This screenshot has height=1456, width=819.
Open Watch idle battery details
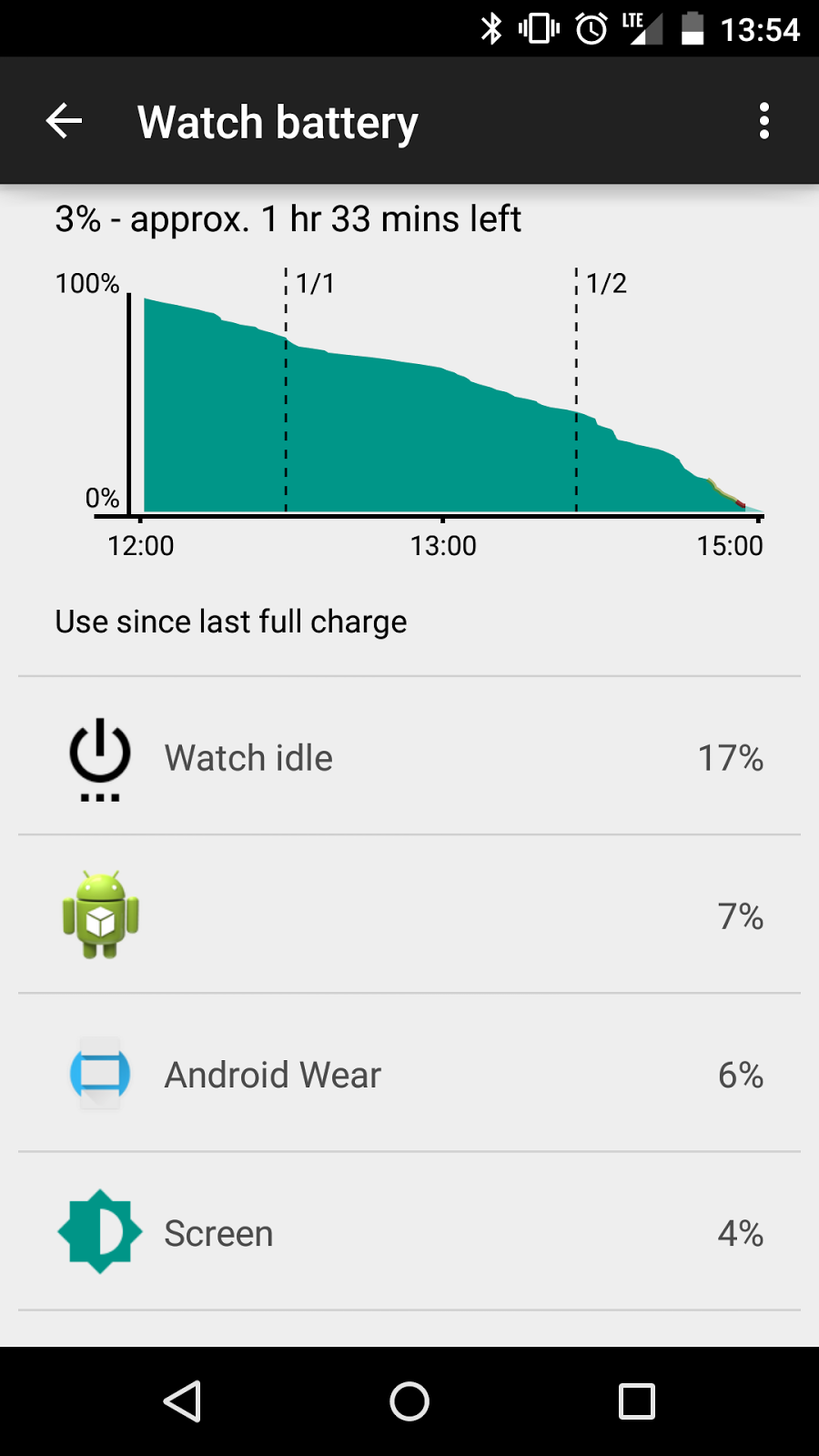tap(409, 757)
